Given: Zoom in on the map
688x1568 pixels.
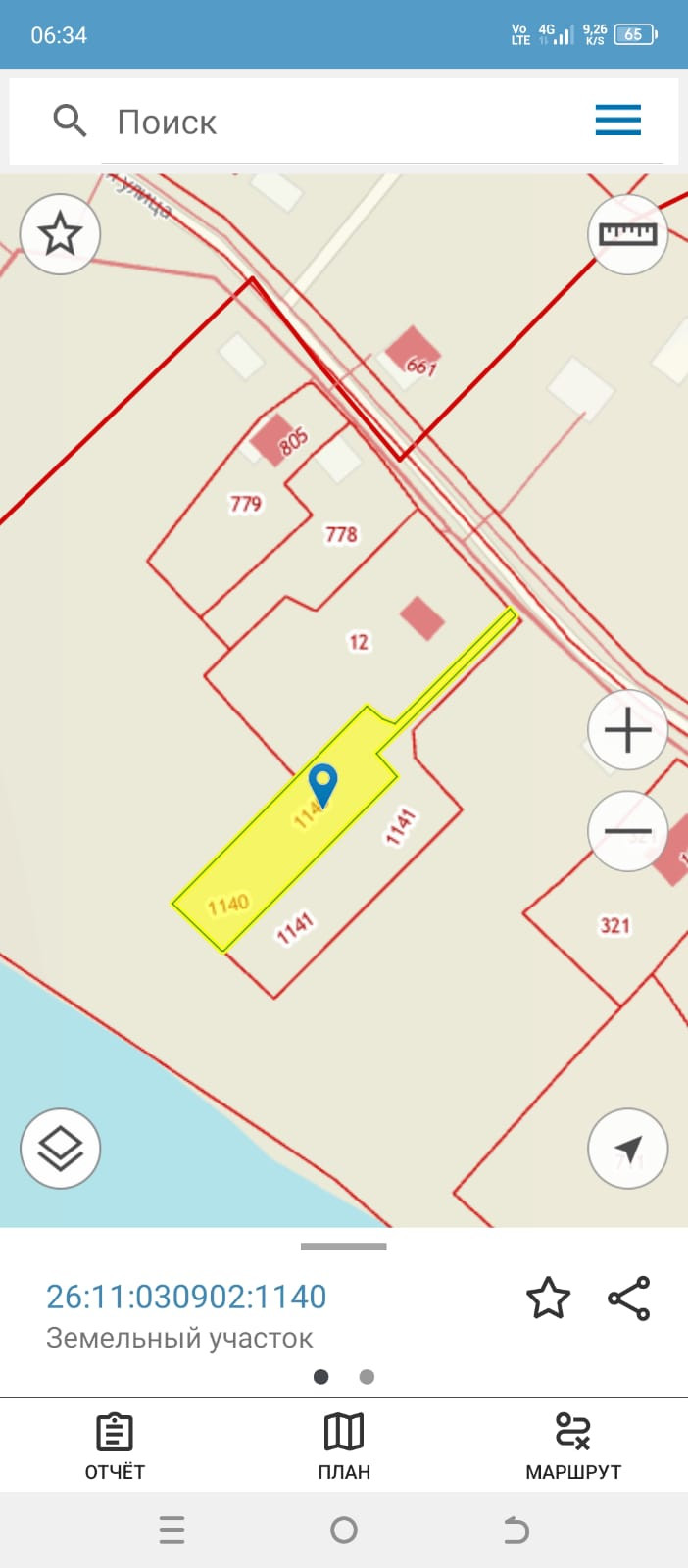Looking at the screenshot, I should coord(627,730).
